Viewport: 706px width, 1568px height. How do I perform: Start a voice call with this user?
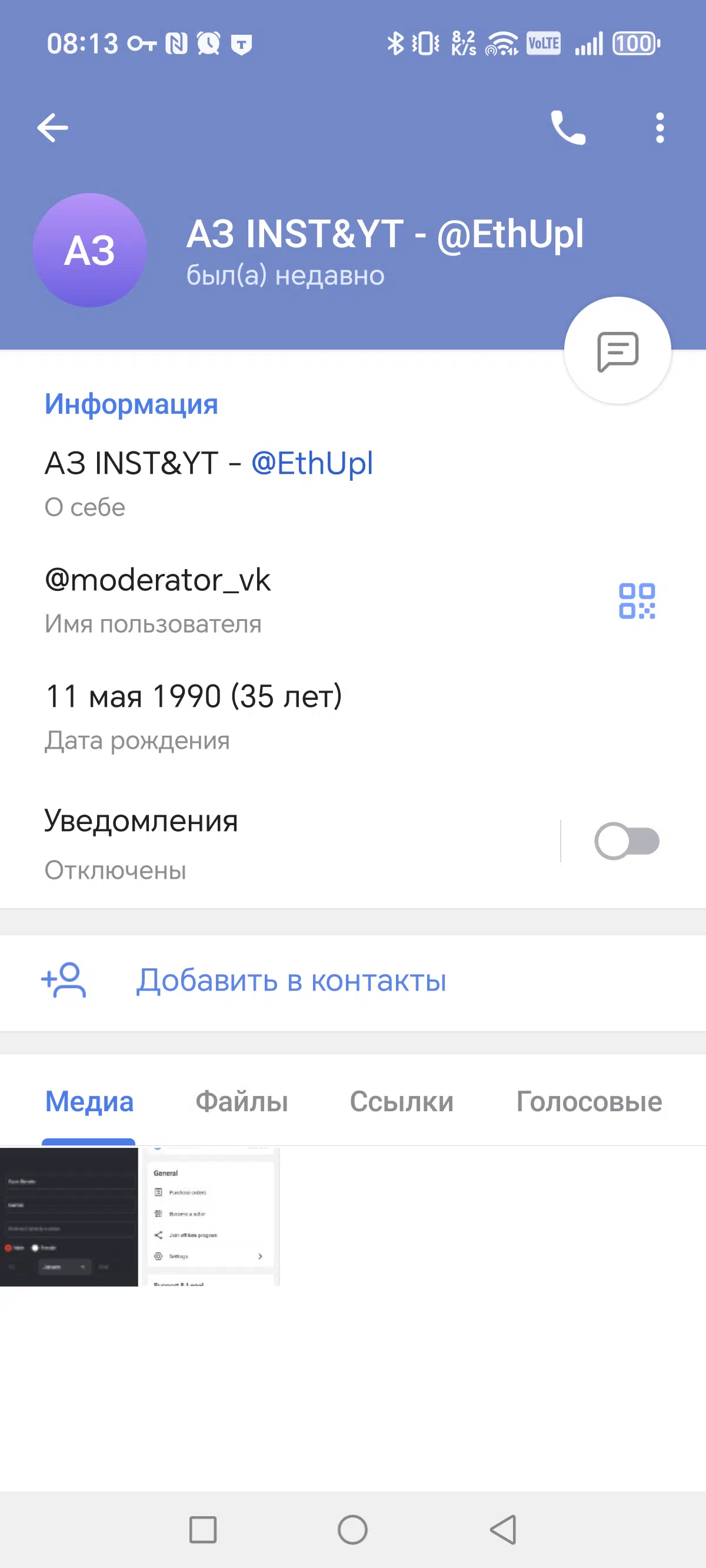pyautogui.click(x=568, y=128)
